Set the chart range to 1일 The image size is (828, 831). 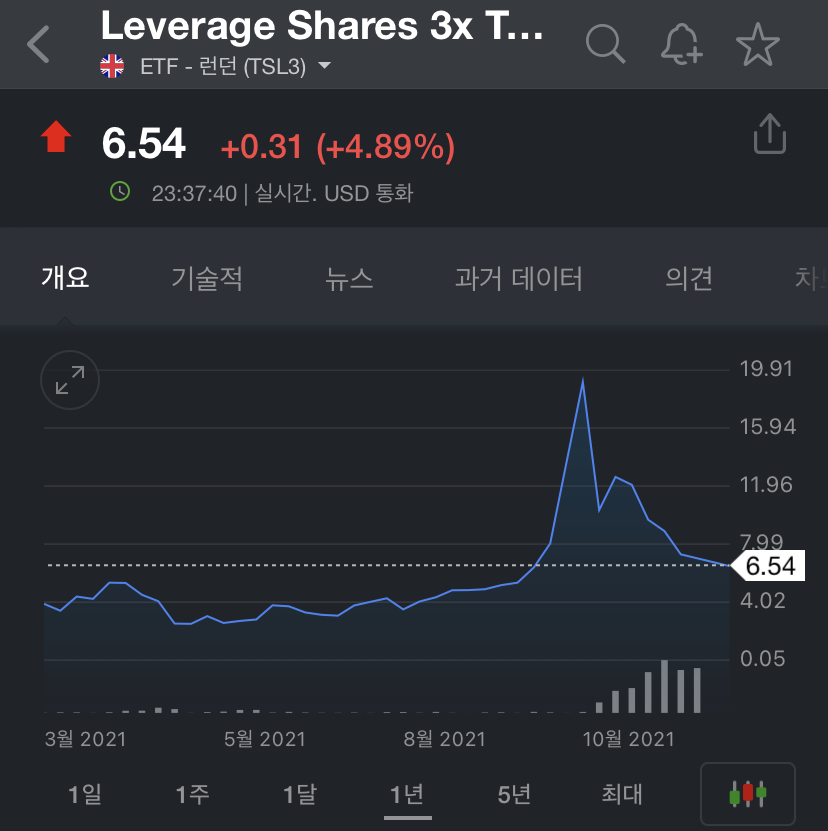[85, 794]
